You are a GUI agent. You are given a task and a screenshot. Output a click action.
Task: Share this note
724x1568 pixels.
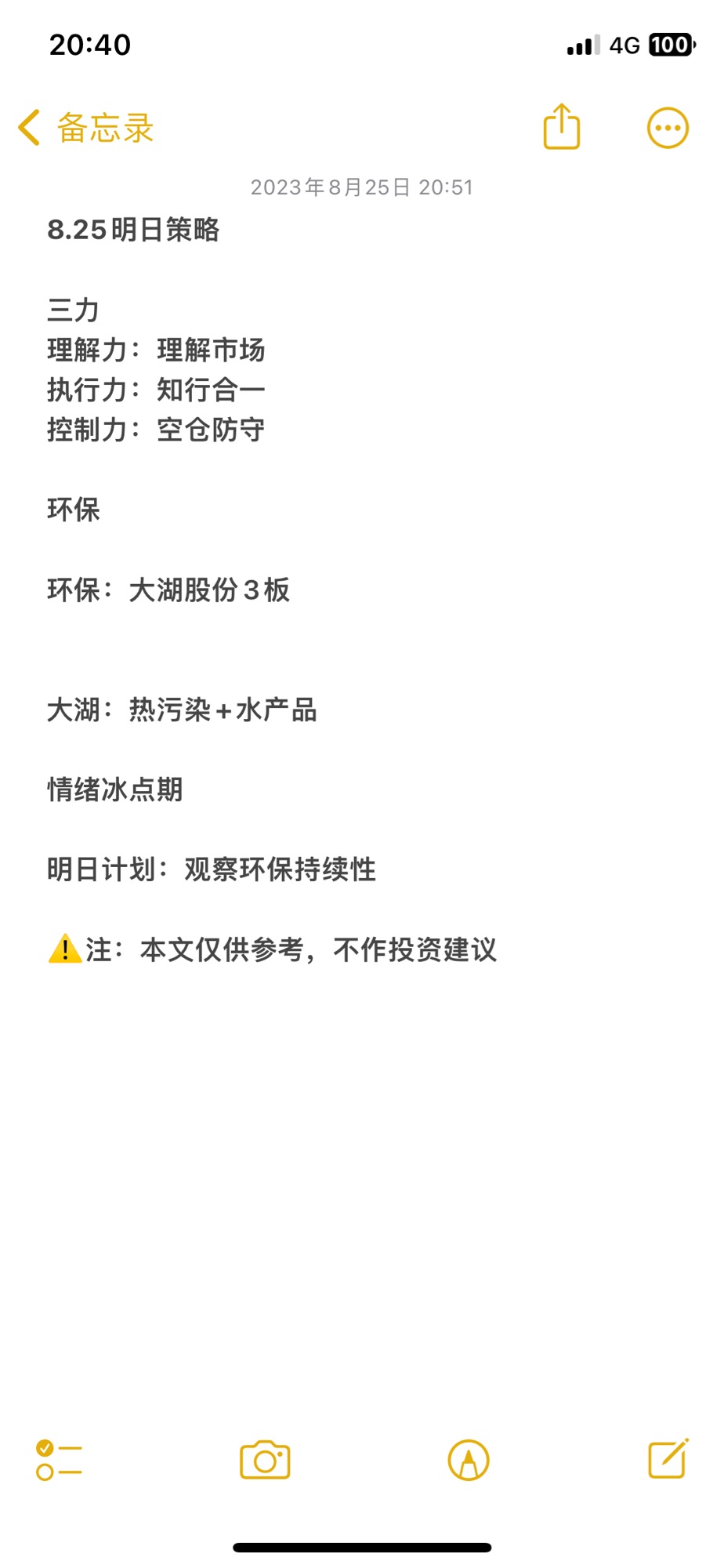click(x=562, y=126)
